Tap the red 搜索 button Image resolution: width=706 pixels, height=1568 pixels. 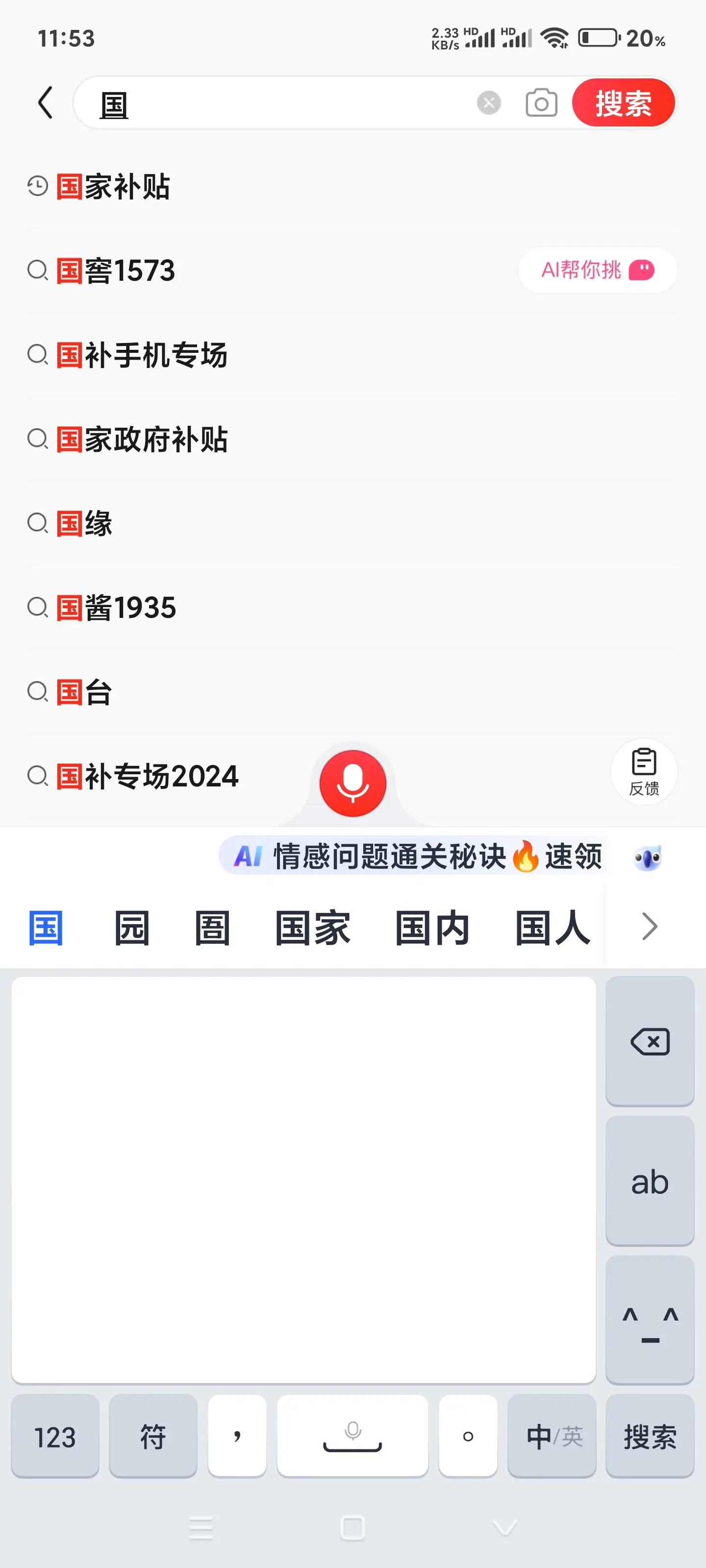point(623,102)
